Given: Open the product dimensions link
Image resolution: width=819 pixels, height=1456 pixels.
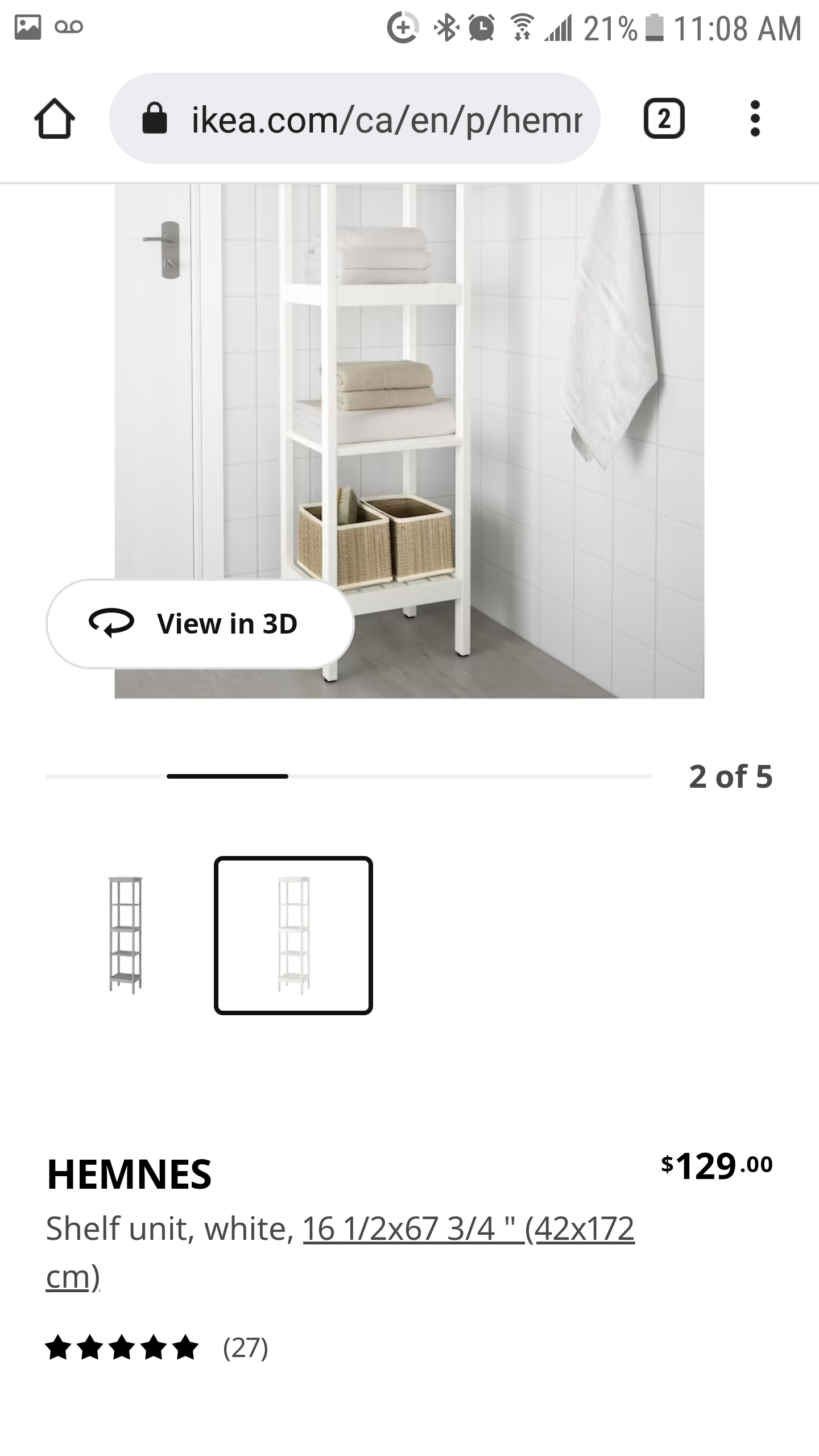Looking at the screenshot, I should click(340, 1252).
